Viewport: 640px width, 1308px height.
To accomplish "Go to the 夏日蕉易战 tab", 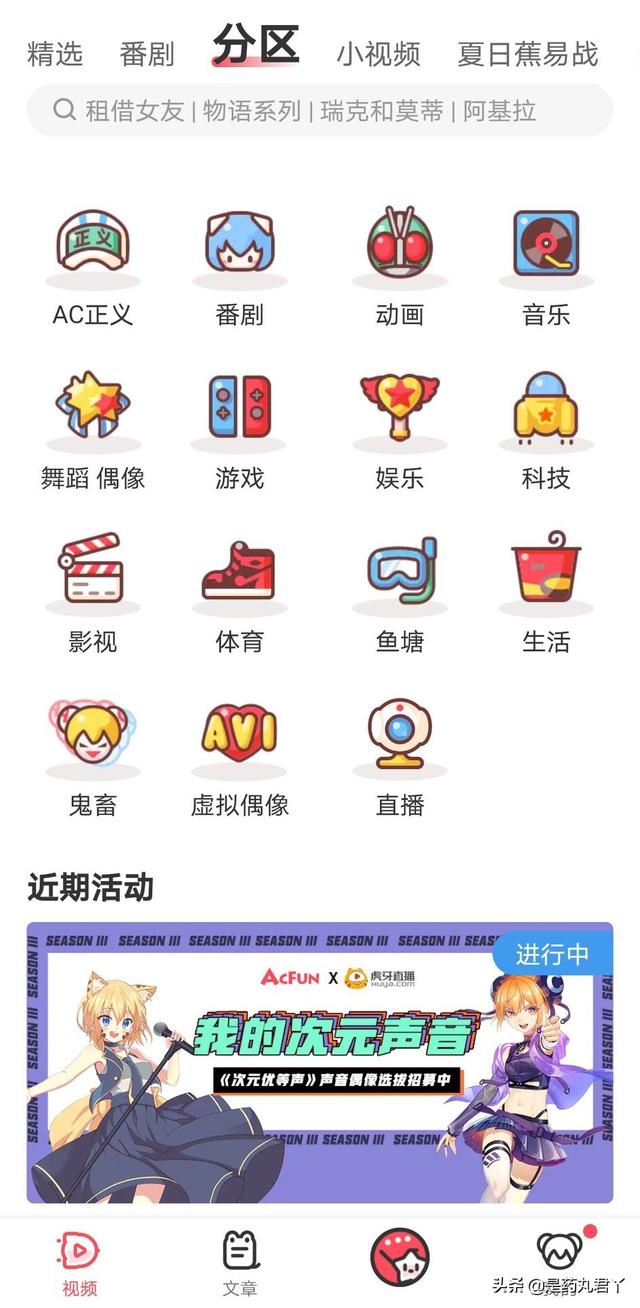I will 528,54.
